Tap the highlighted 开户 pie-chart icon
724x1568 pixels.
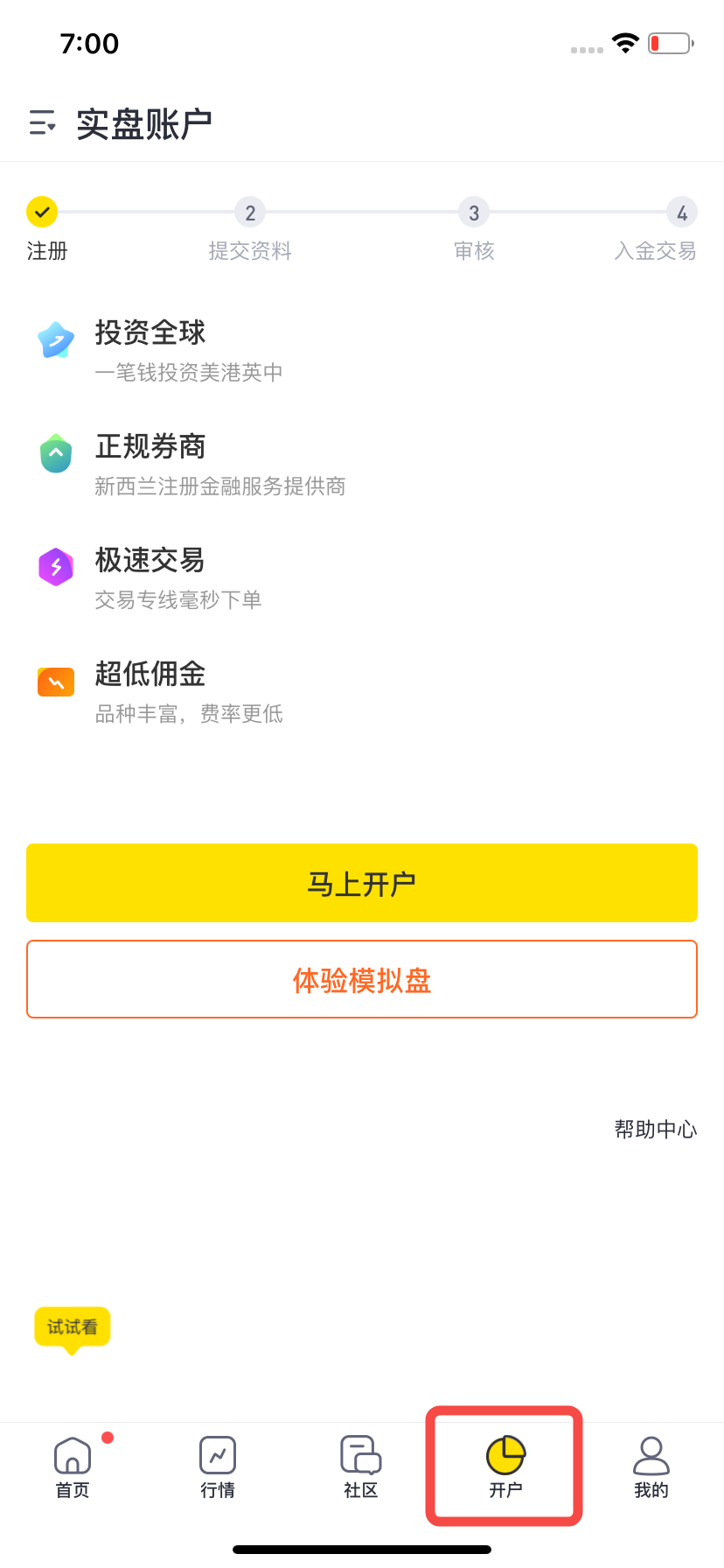505,1452
